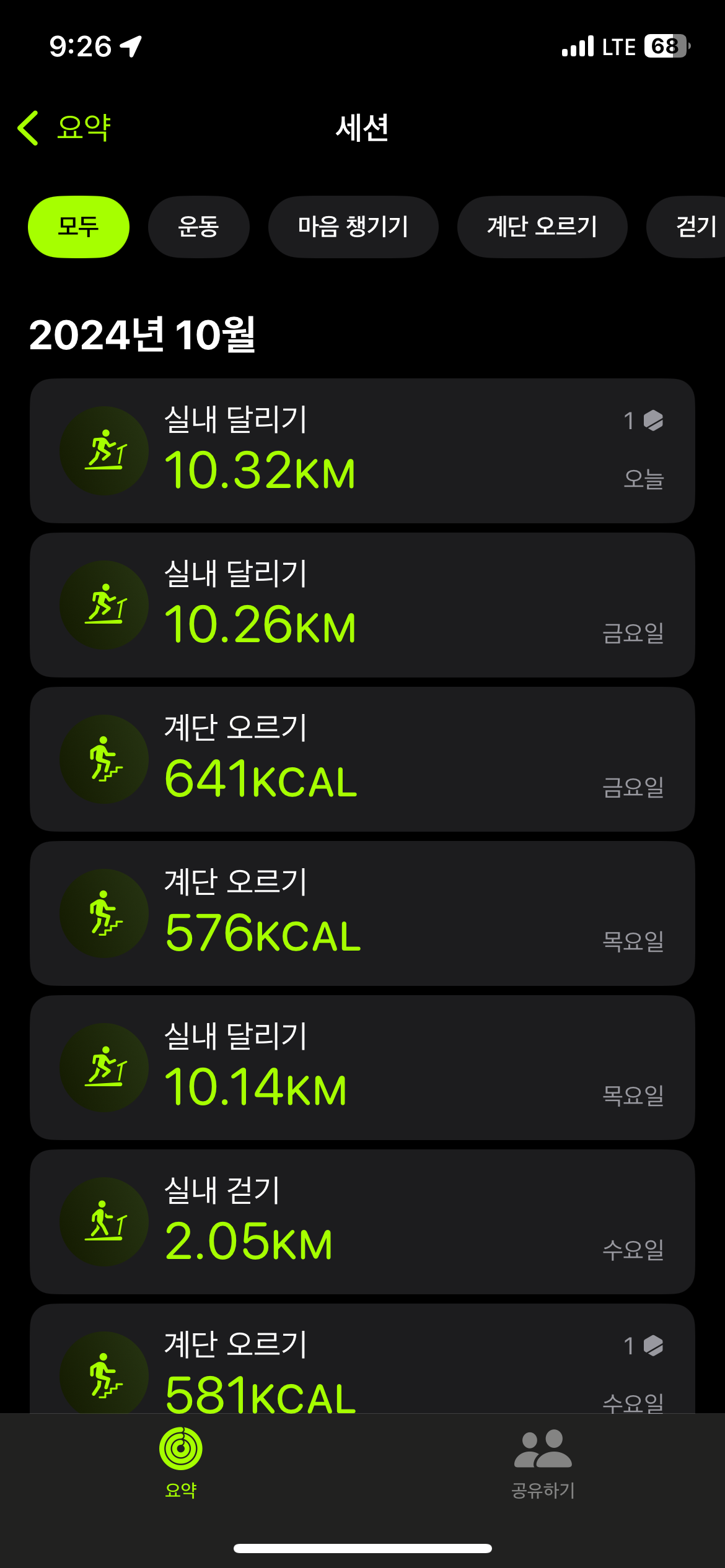The width and height of the screenshot is (725, 1568).
Task: Open the 10.14KM indoor run from 목요일
Action: pos(362,1068)
